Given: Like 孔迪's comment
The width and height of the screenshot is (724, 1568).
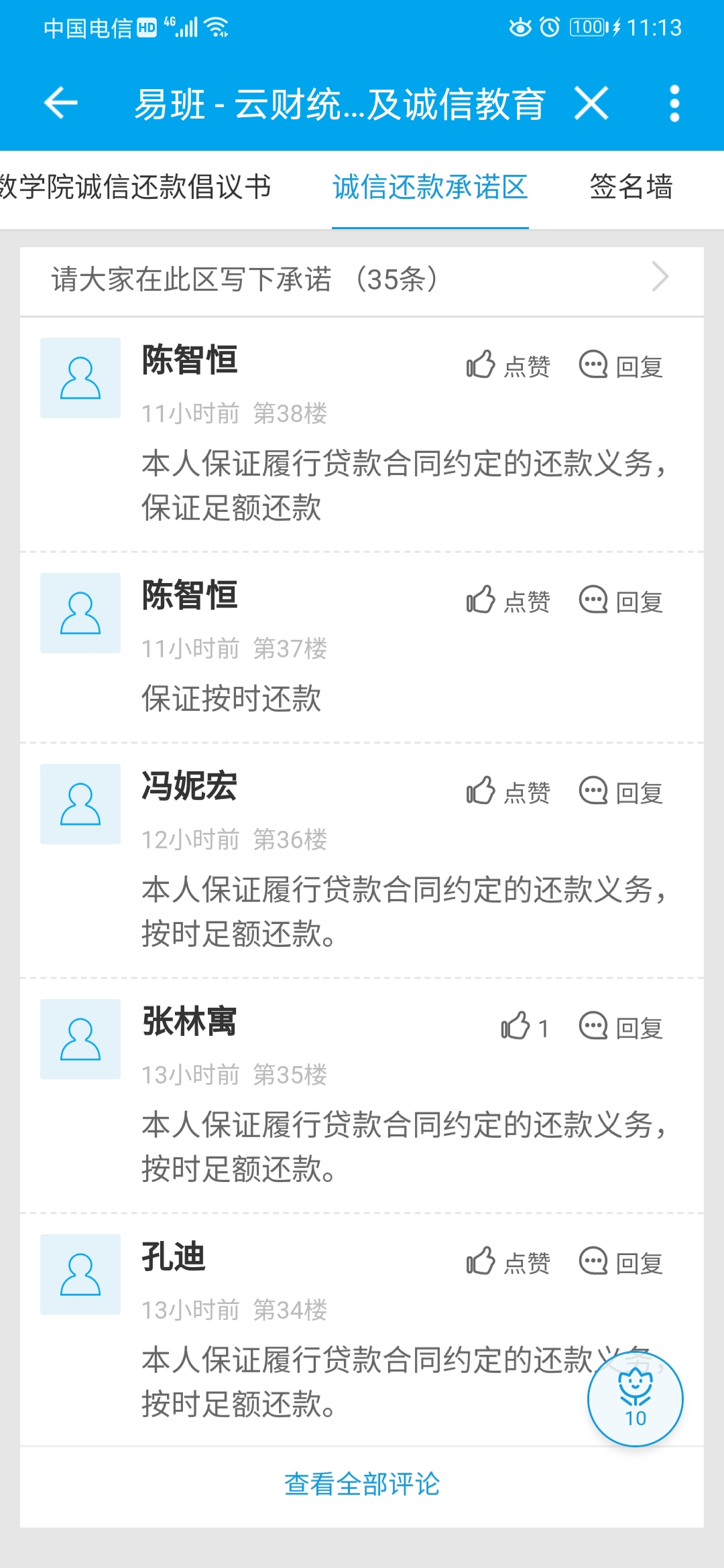Looking at the screenshot, I should (x=508, y=1262).
